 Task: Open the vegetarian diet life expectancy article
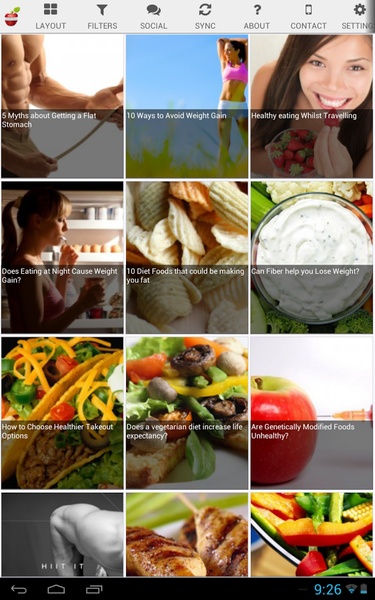pos(187,413)
